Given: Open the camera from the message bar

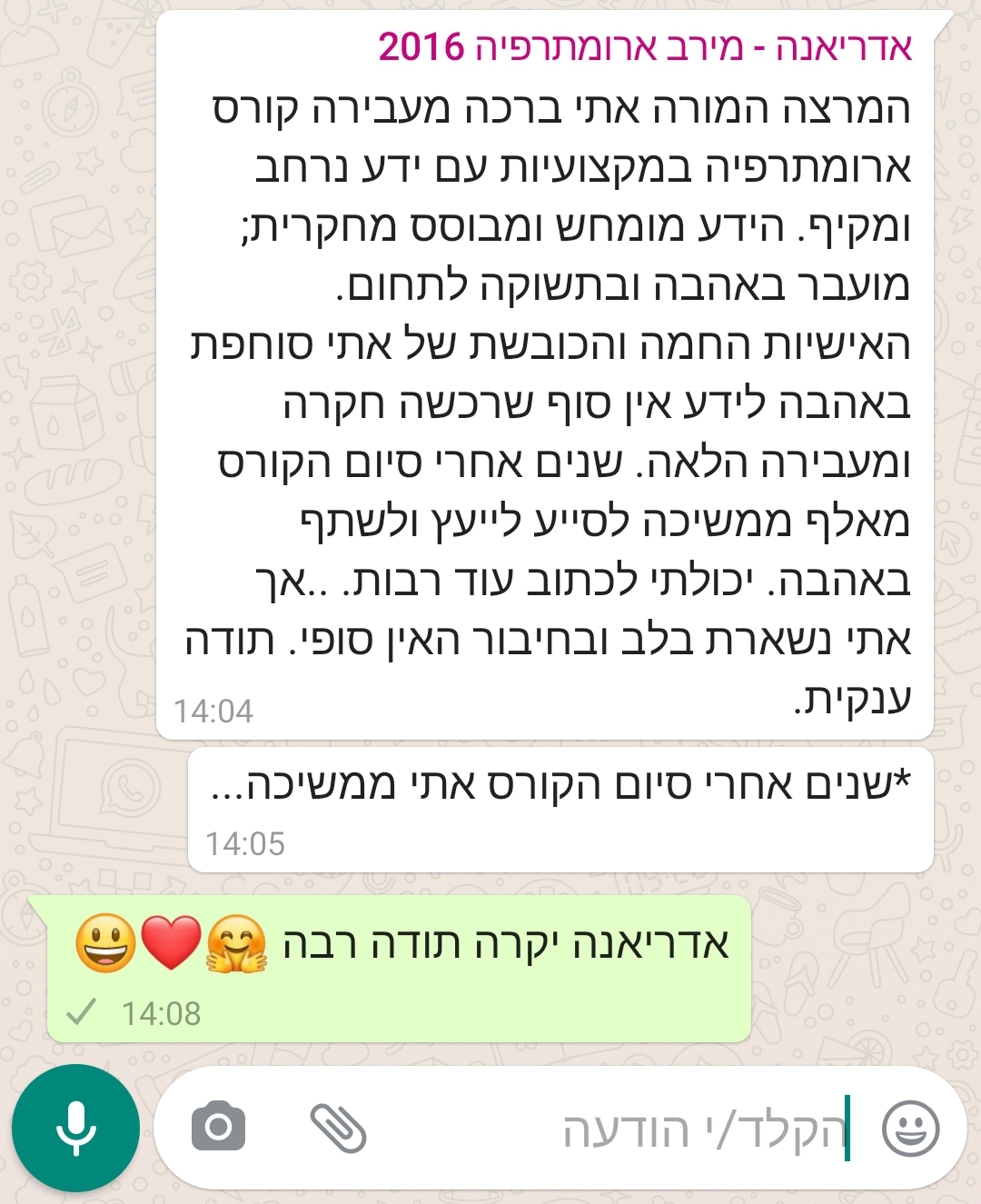Looking at the screenshot, I should [218, 1128].
